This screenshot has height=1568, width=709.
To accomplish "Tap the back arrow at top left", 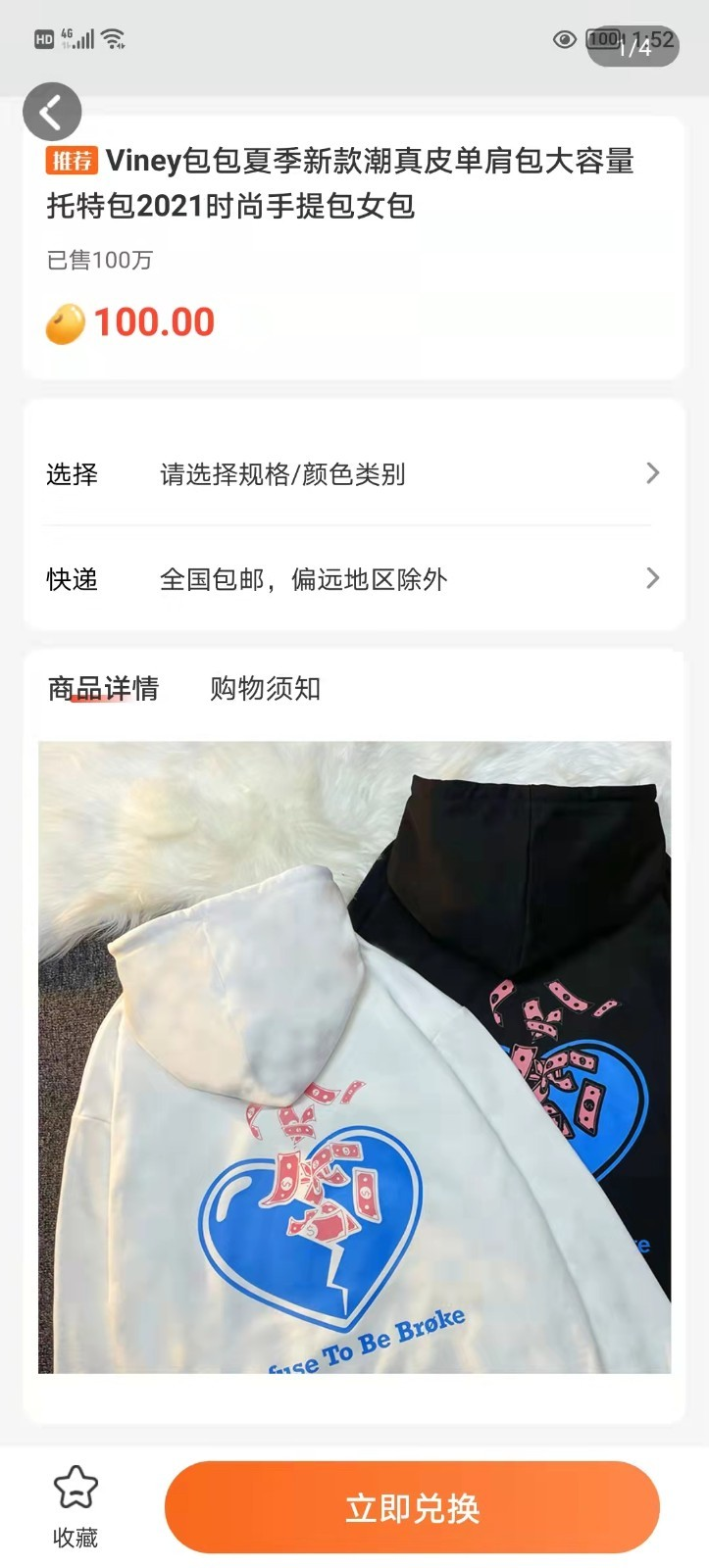I will [52, 111].
